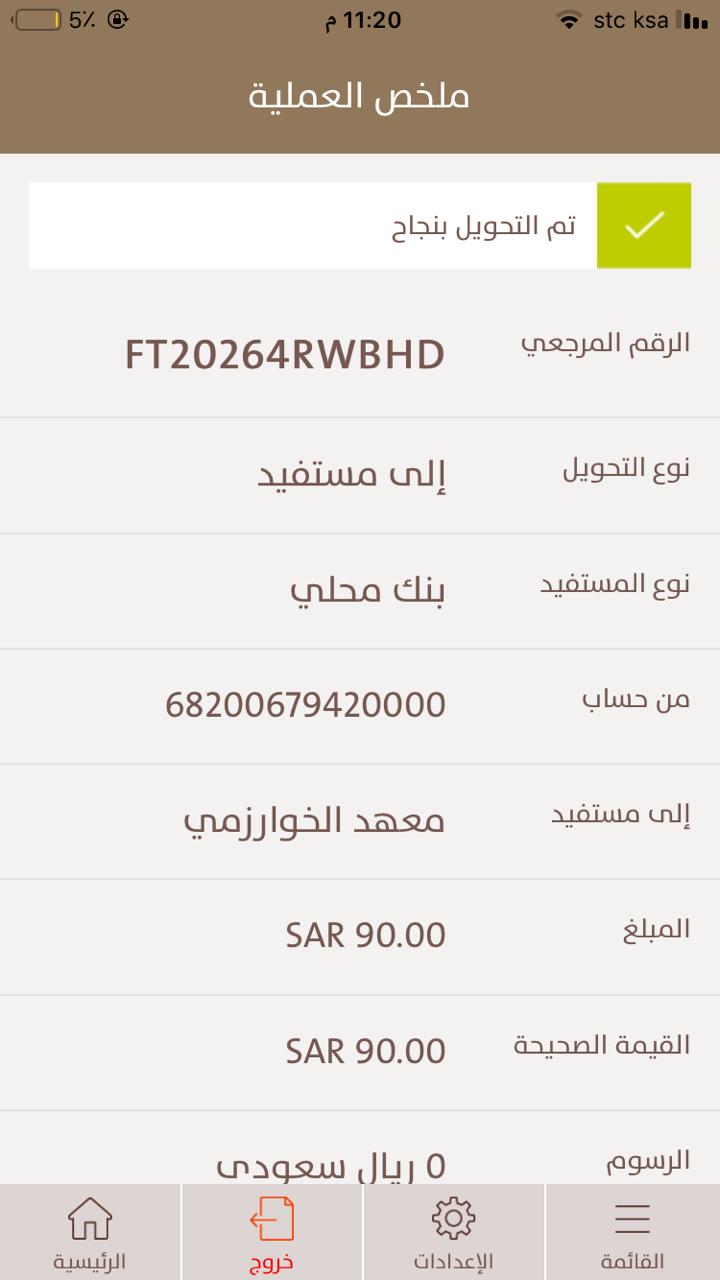Go to the الرئيسية home tab
The height and width of the screenshot is (1280, 720).
coord(90,1232)
